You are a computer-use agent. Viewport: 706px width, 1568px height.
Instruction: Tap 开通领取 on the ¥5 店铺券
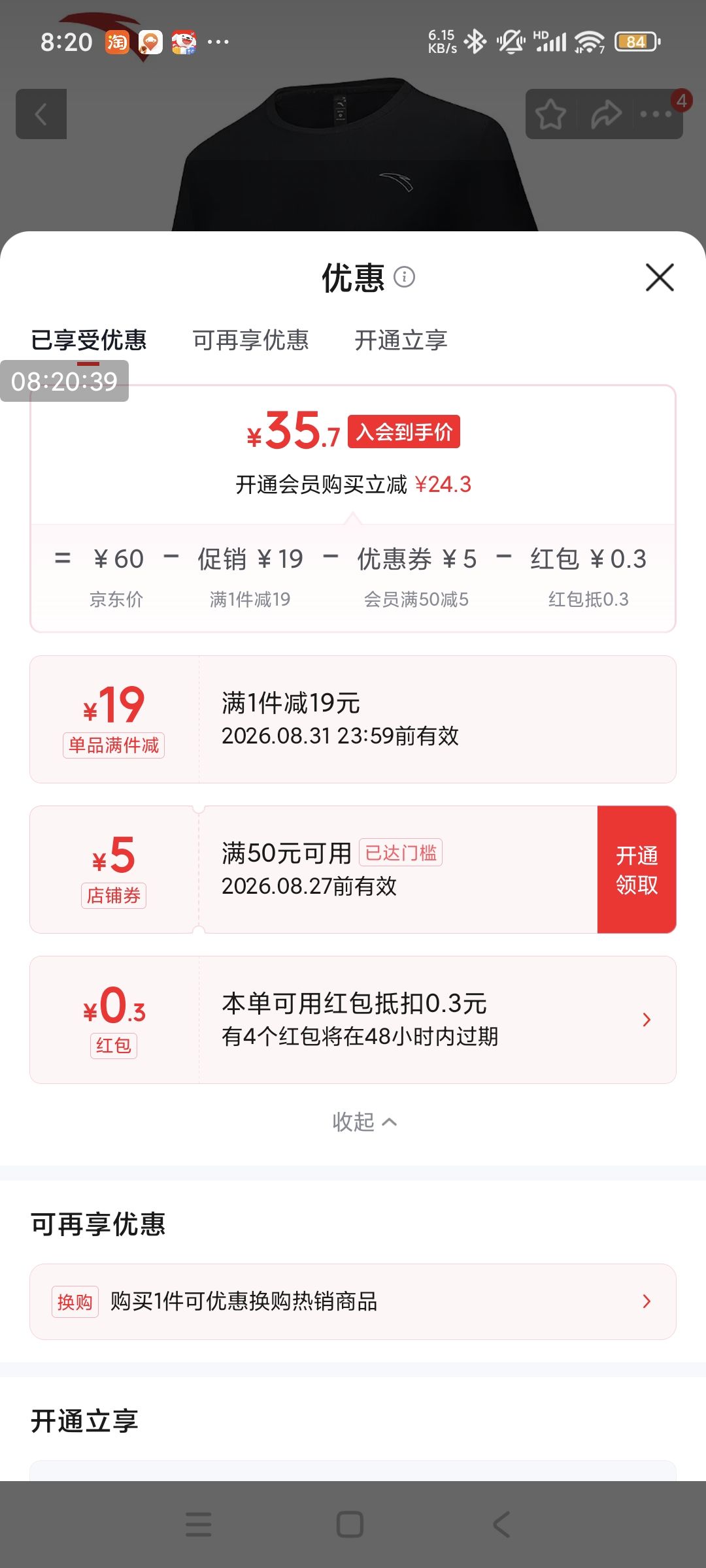(637, 870)
